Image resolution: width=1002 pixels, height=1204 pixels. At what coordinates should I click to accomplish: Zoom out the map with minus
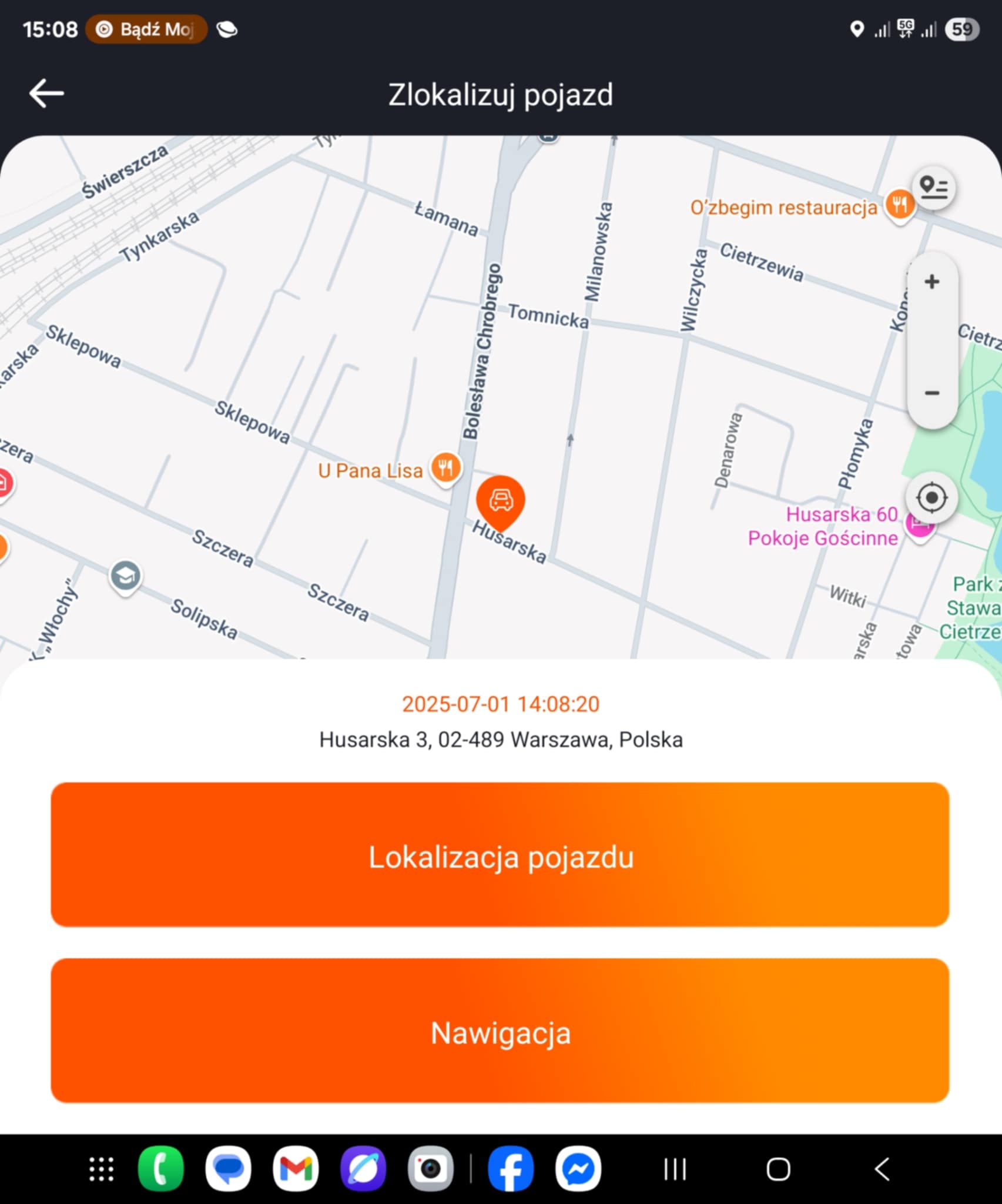(932, 393)
